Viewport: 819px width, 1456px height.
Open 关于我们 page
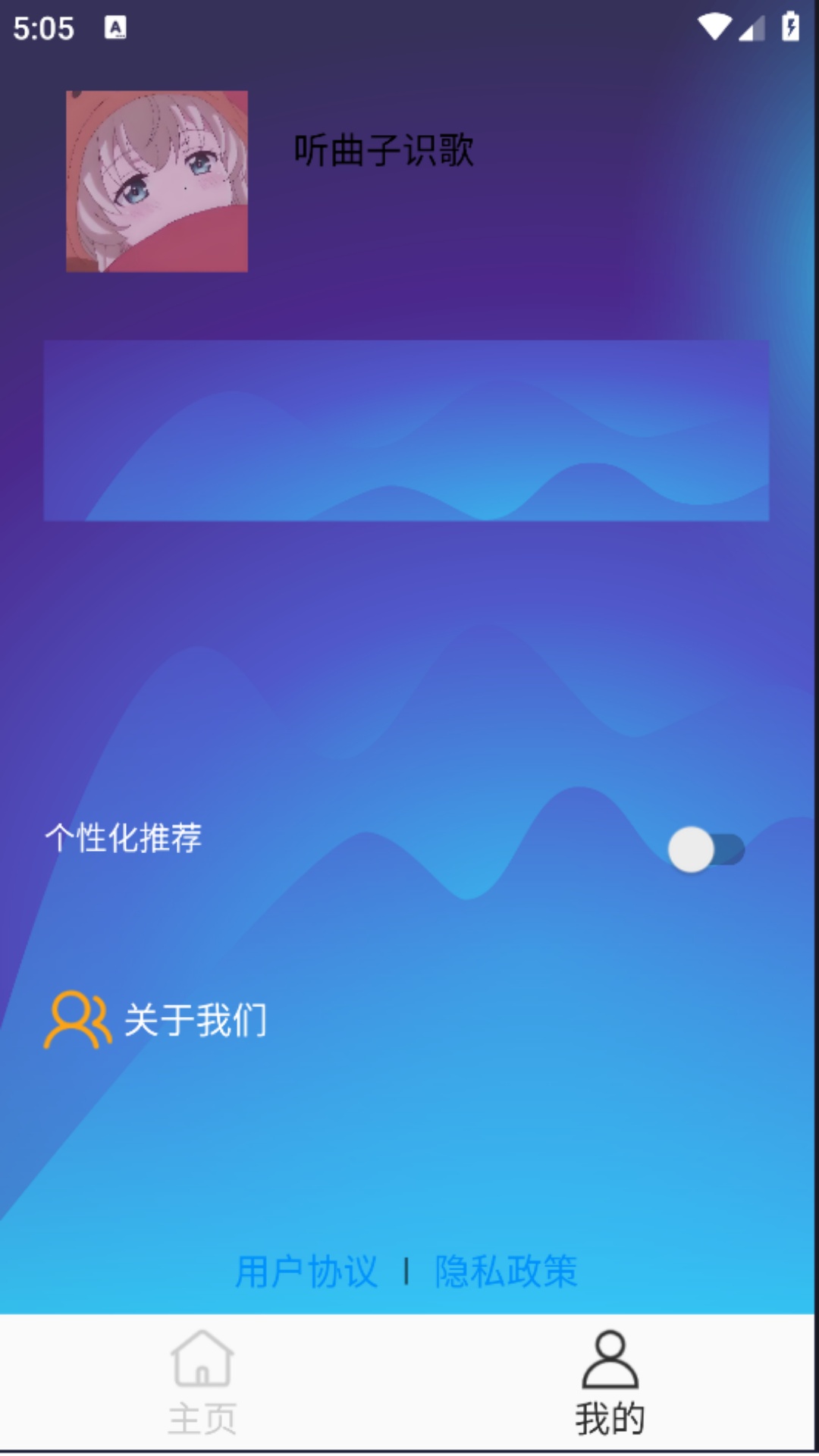(x=156, y=1019)
